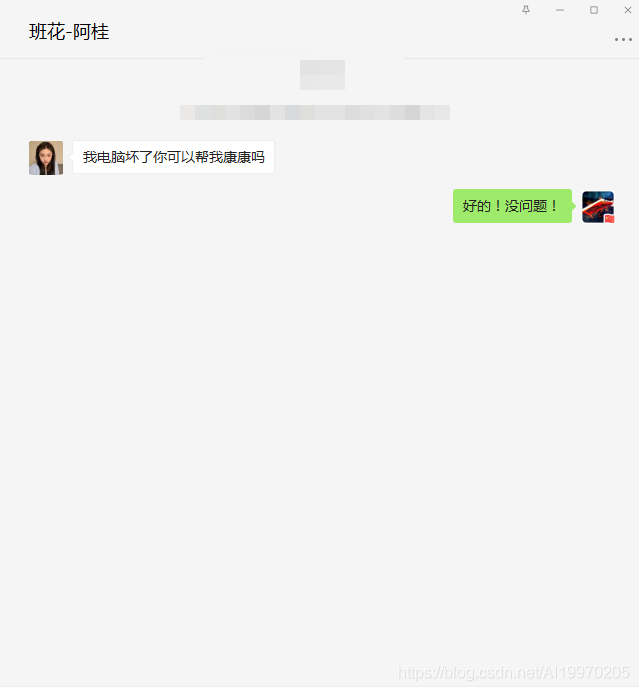Open the three-dot chat info menu
This screenshot has height=691, width=639.
[x=623, y=40]
